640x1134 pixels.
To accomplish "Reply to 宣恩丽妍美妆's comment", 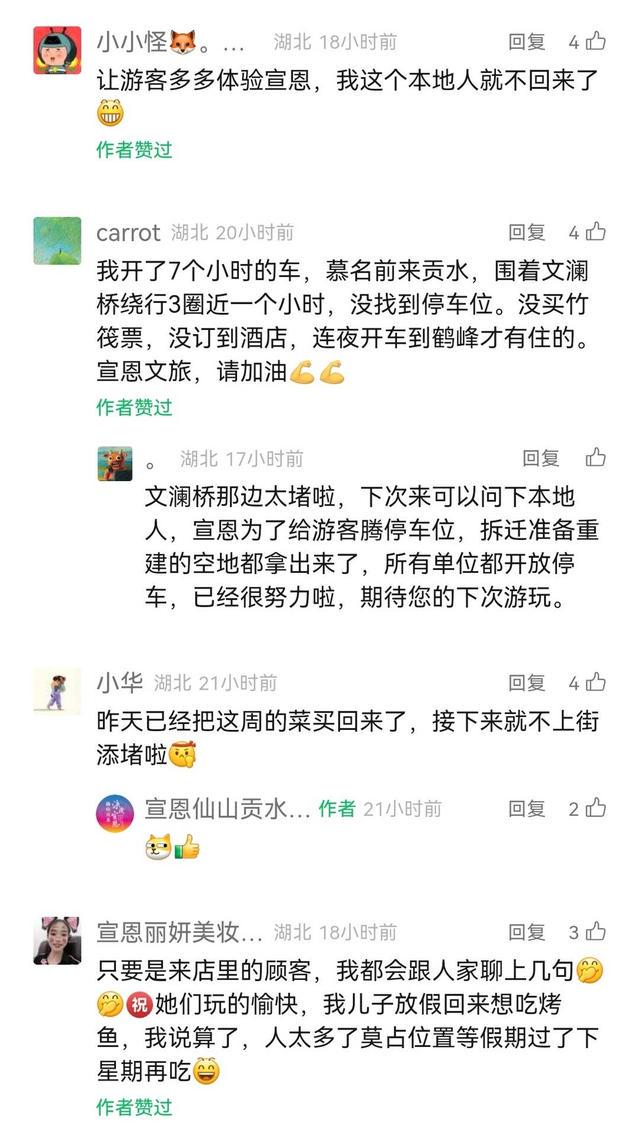I will (526, 932).
